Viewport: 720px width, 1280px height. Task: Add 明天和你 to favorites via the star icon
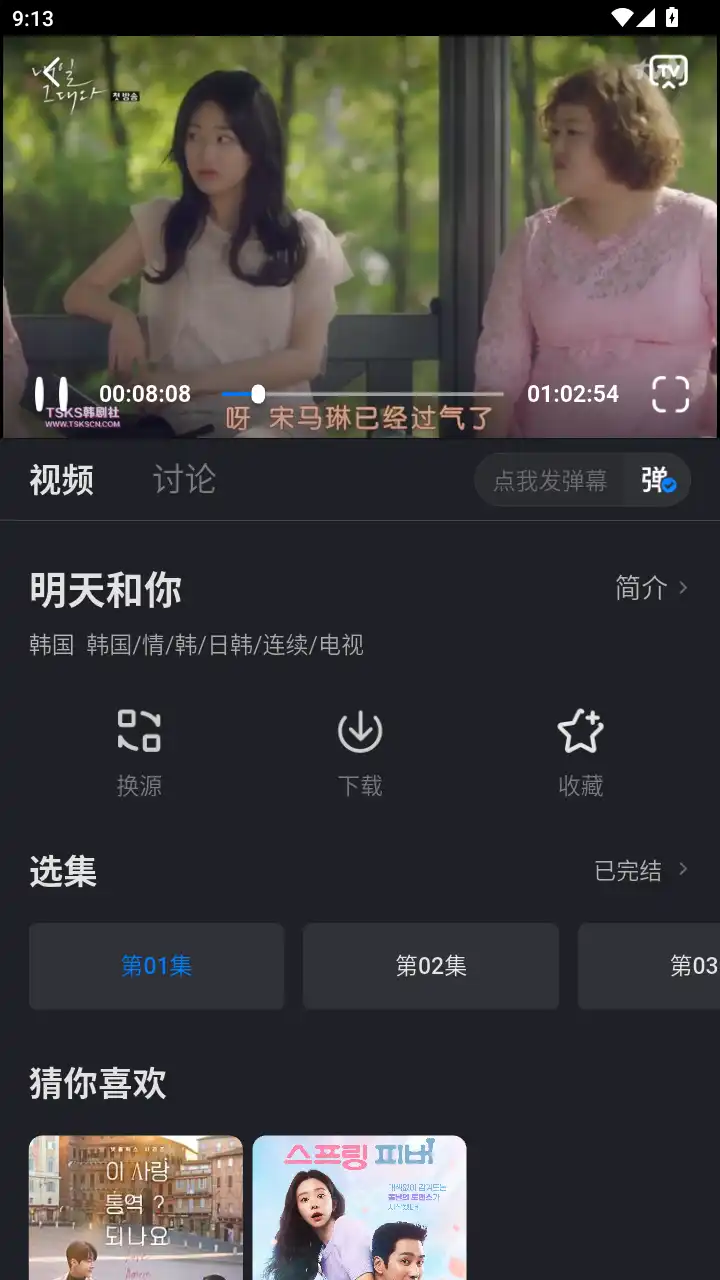(580, 731)
